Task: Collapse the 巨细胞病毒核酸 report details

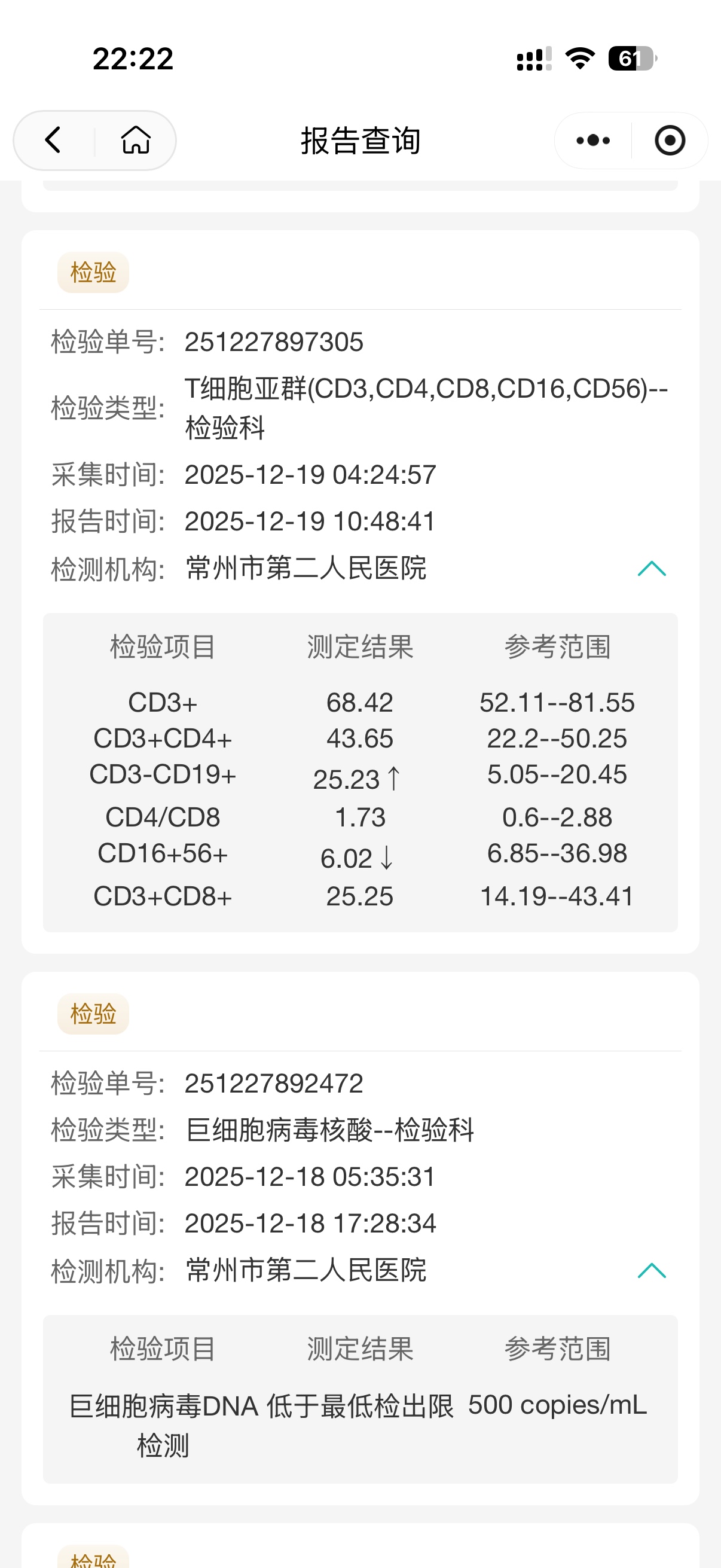Action: (652, 1270)
